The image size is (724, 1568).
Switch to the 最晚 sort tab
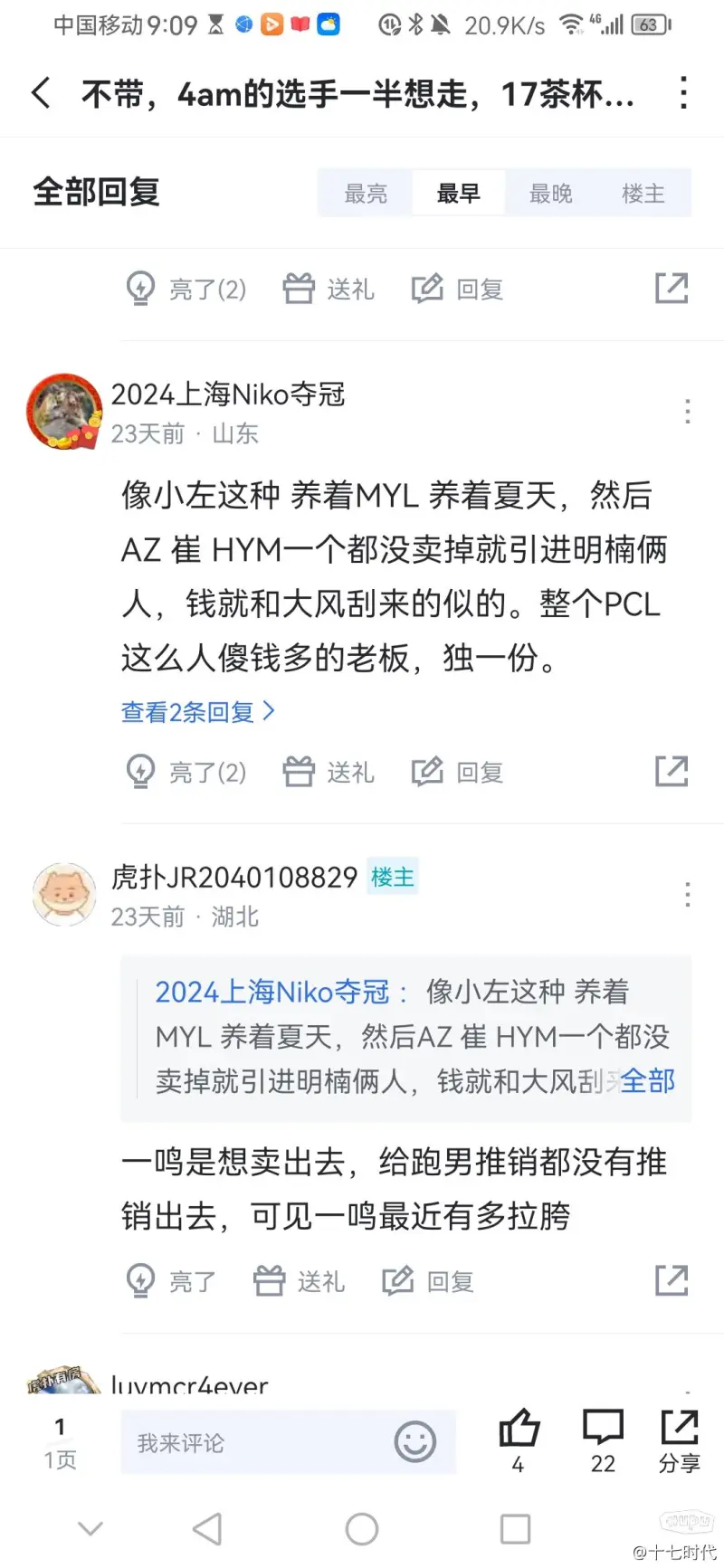click(550, 193)
